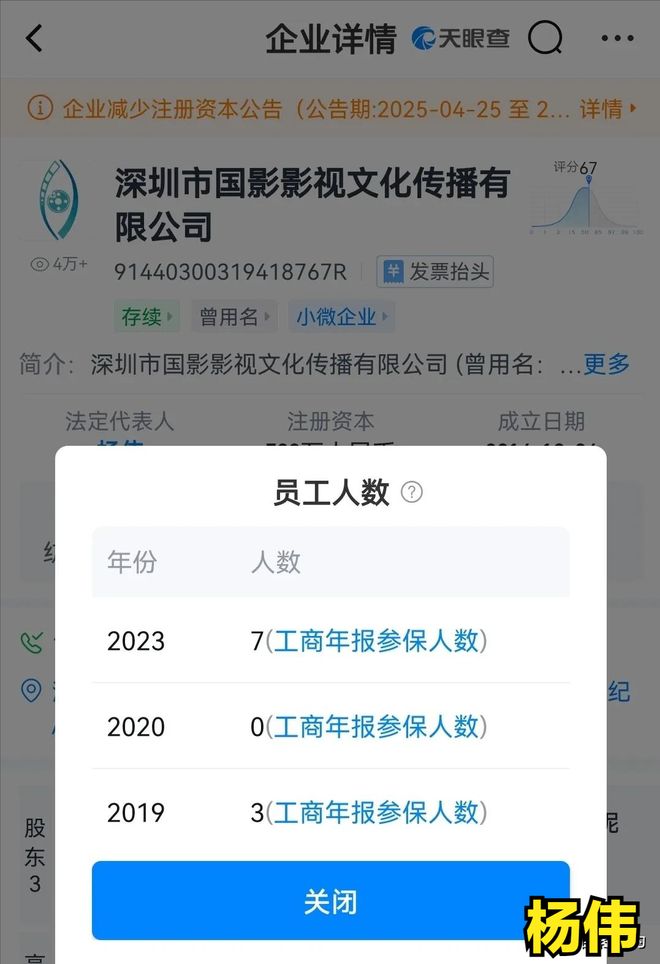Image resolution: width=660 pixels, height=964 pixels.
Task: Expand the 简介 with 更多
Action: 606,364
